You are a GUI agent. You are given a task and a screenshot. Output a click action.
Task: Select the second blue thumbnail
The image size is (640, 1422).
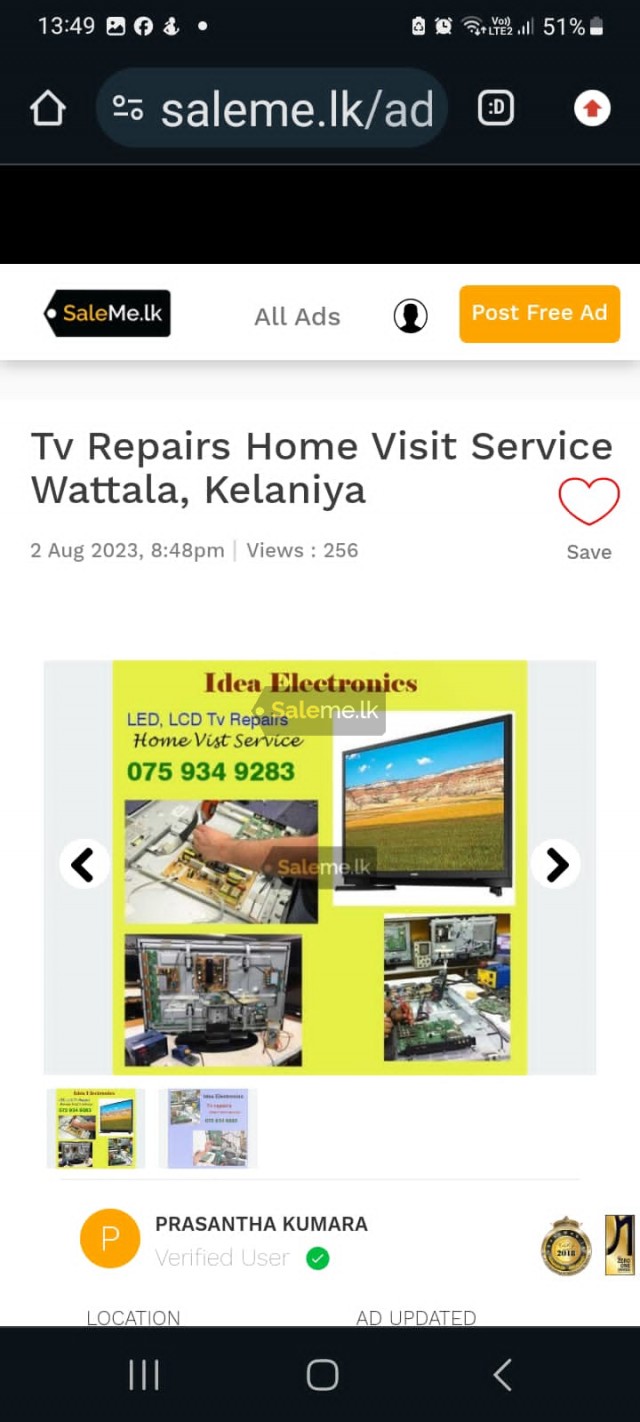point(208,1128)
